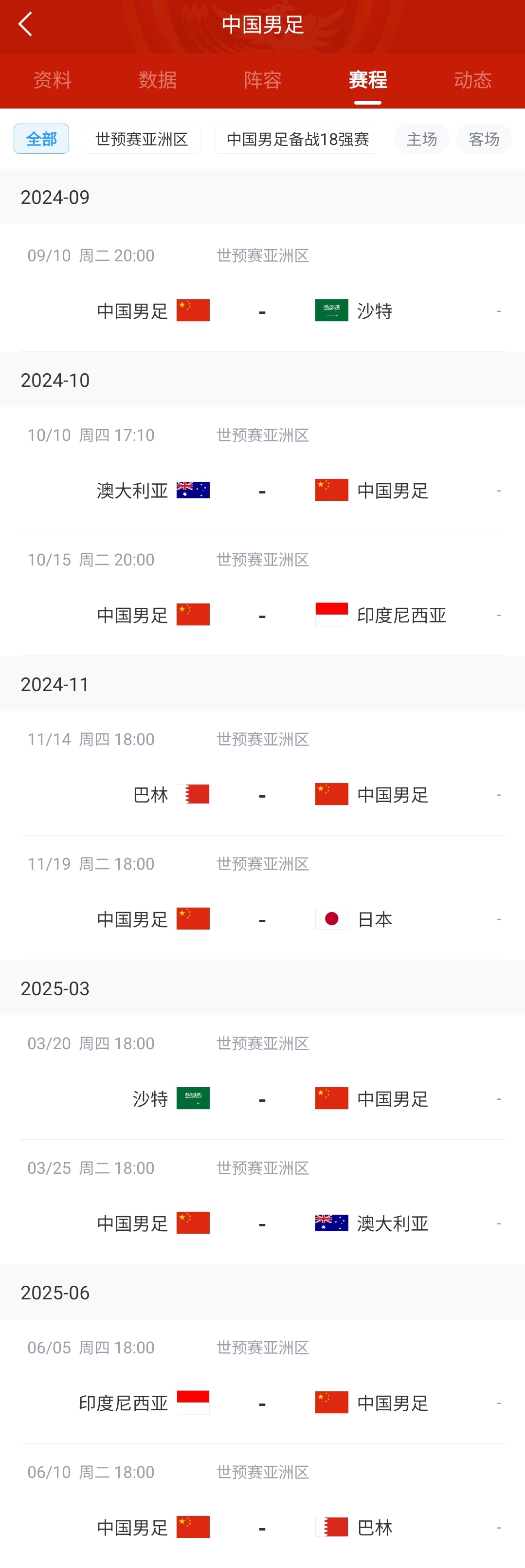Filter matches by 世预赛亚洲区
This screenshot has height=1568, width=525.
[142, 139]
